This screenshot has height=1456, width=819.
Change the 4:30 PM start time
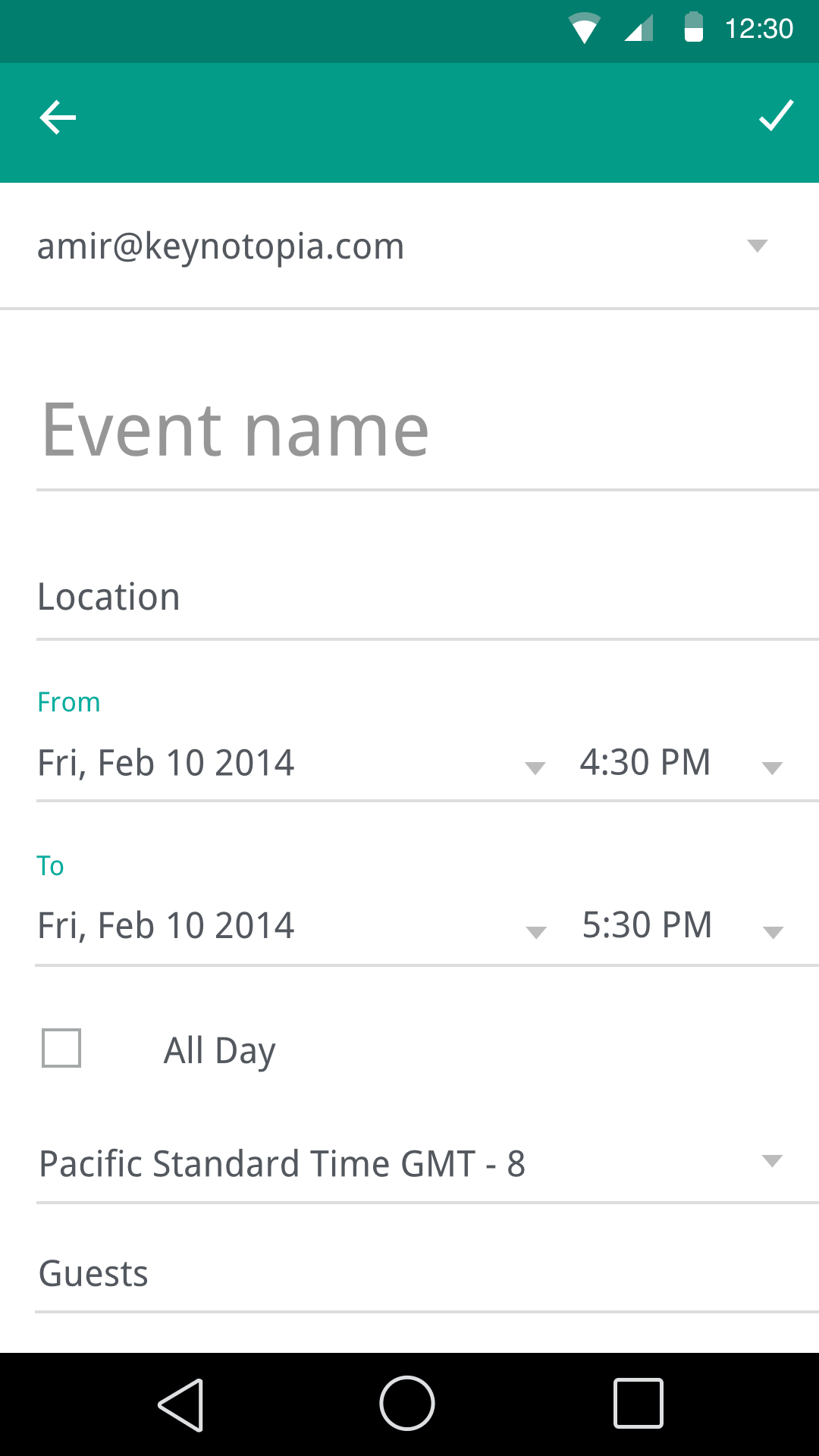pyautogui.click(x=681, y=763)
